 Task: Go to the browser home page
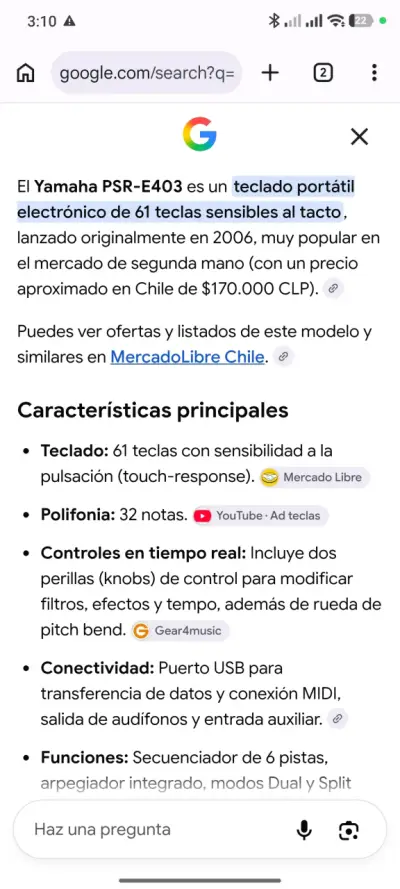pos(25,73)
